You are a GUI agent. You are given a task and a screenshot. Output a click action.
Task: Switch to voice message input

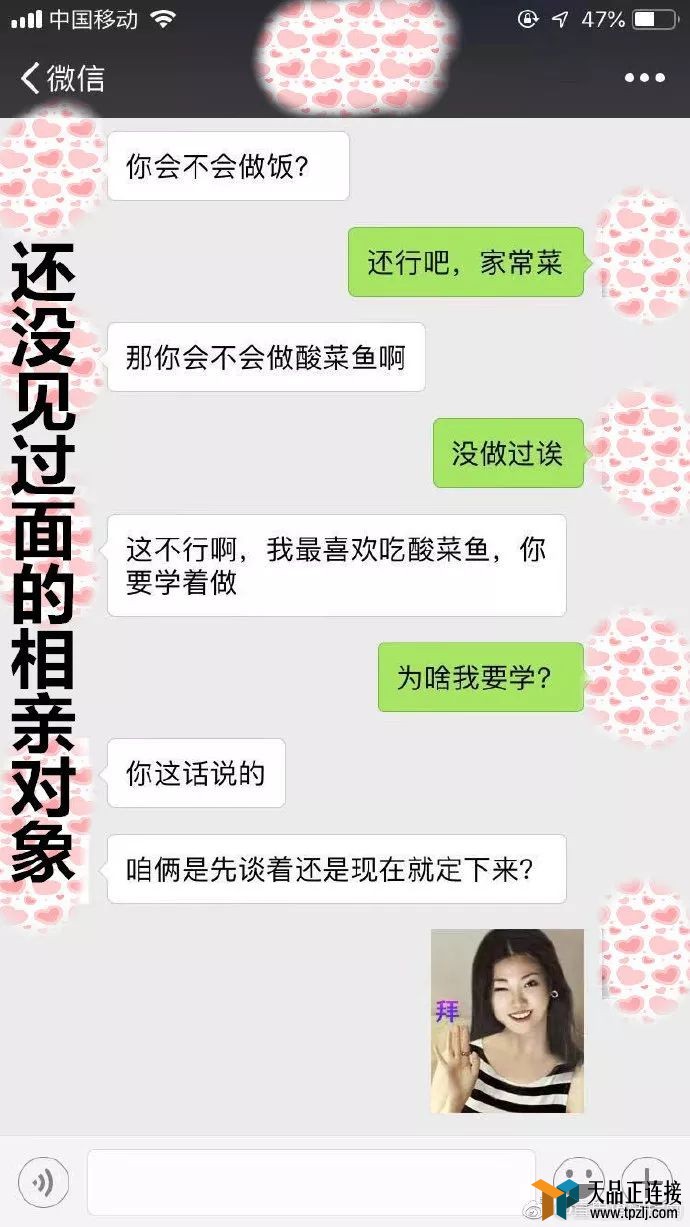pyautogui.click(x=43, y=1183)
